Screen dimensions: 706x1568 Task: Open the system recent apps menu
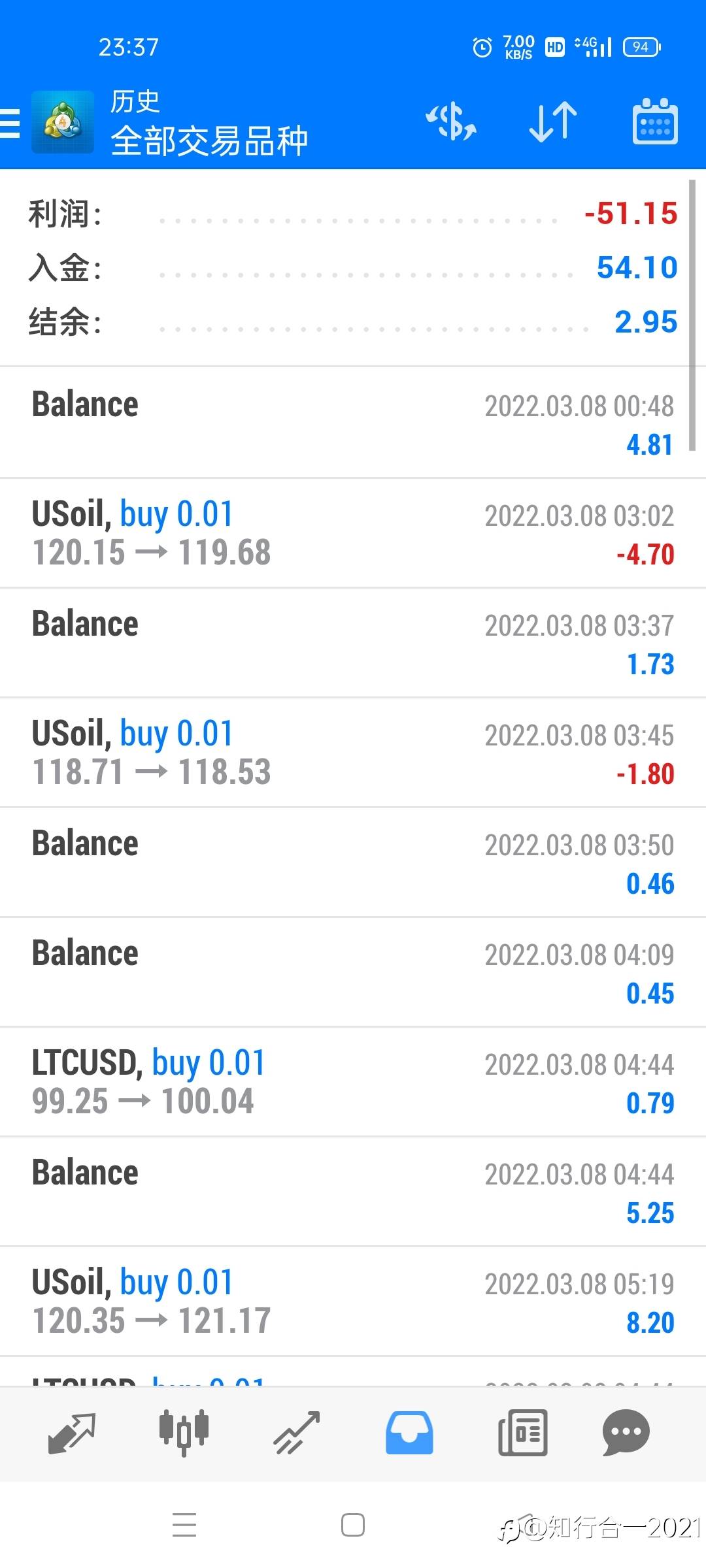click(184, 1526)
